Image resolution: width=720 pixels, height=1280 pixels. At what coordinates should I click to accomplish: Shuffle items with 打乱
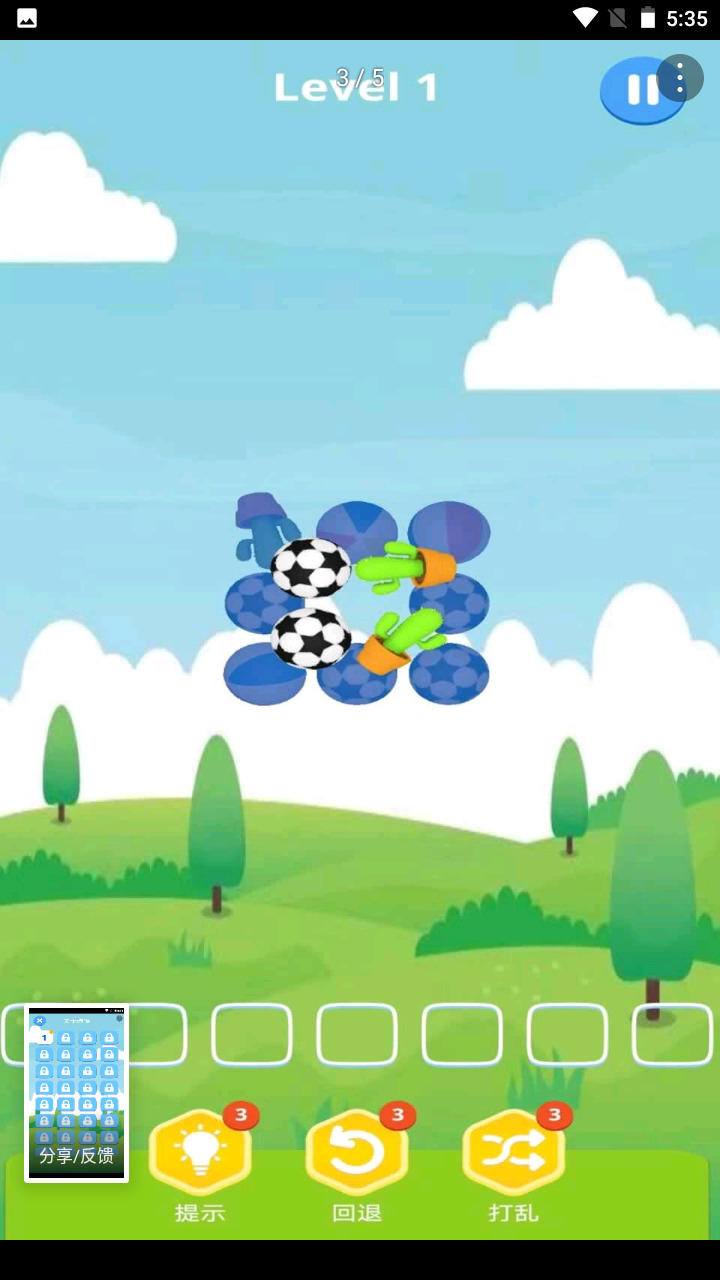(x=514, y=1154)
